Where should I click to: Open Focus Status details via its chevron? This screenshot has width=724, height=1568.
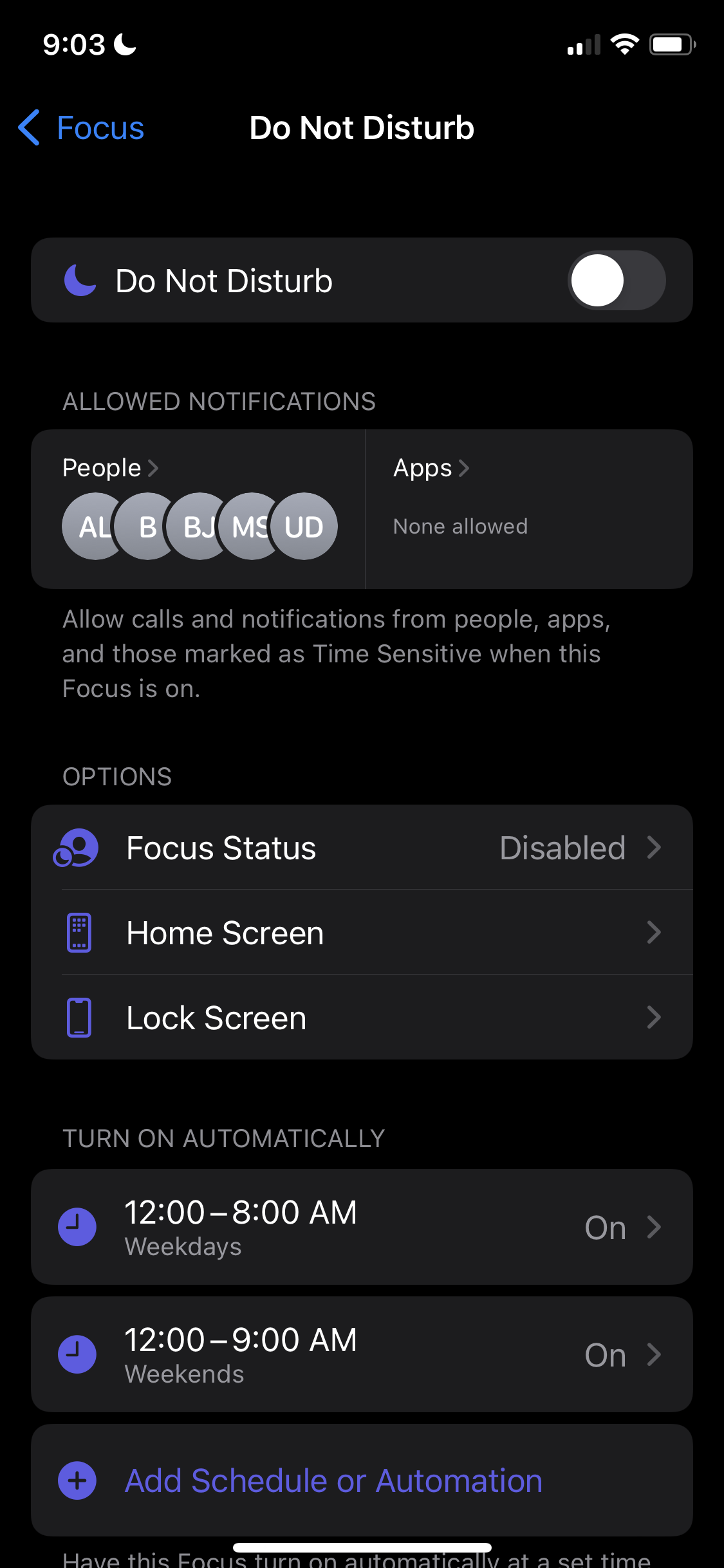tap(655, 848)
